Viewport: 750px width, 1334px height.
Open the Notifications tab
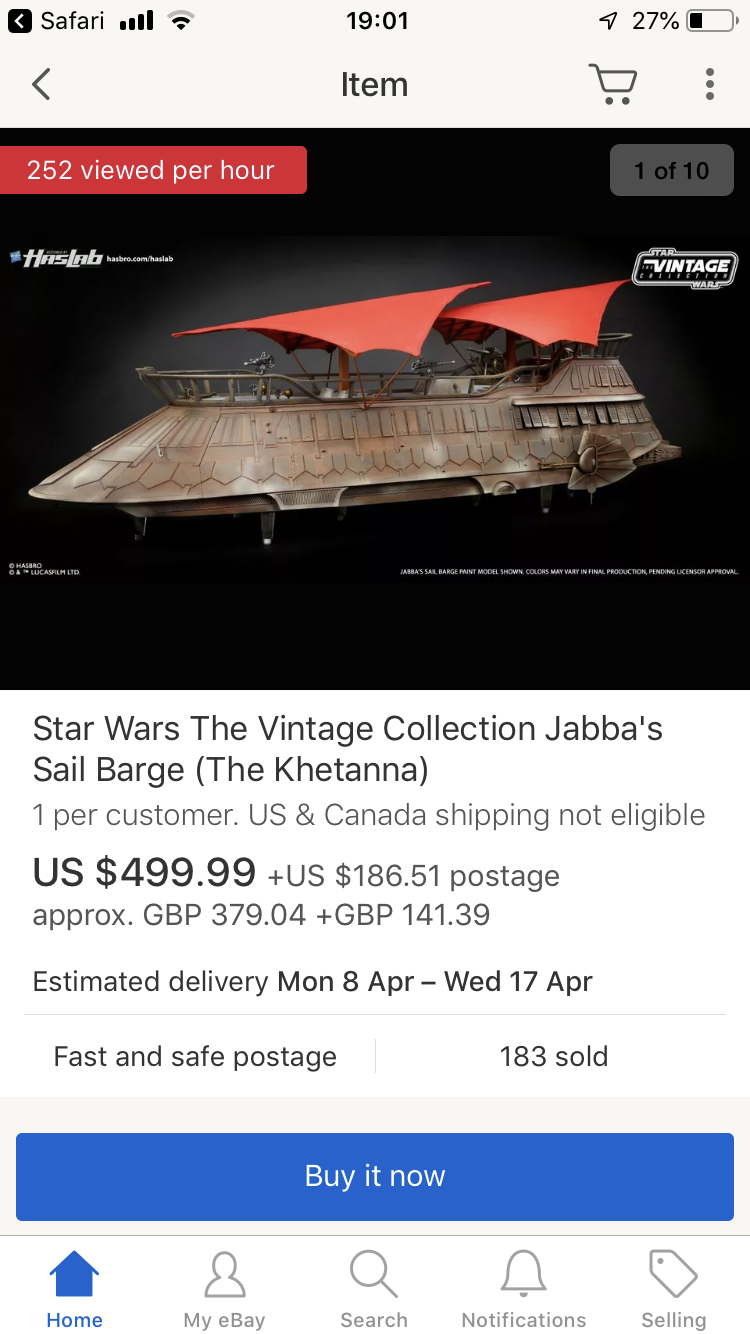524,1290
